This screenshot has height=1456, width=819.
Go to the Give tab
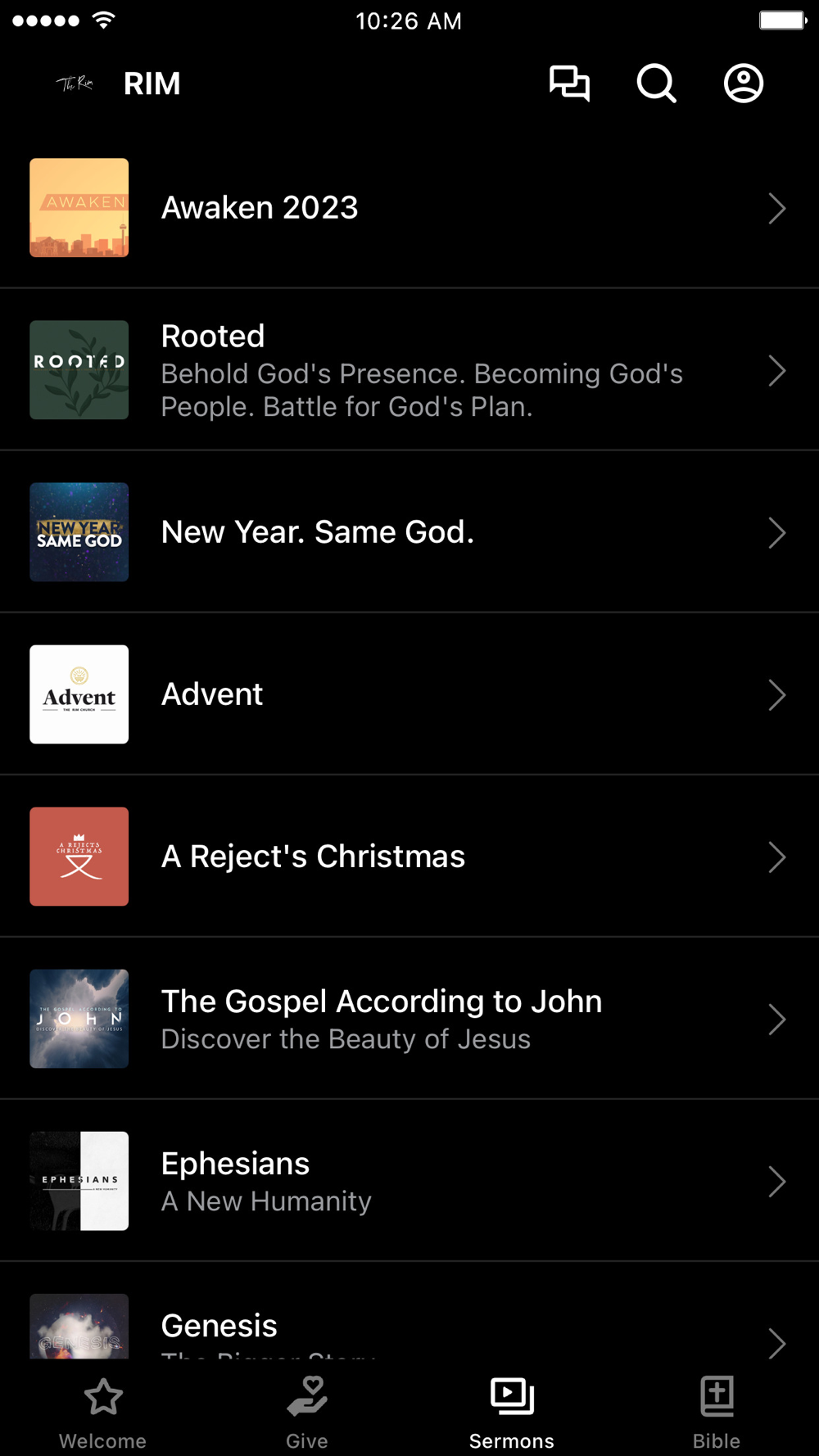tap(307, 1413)
